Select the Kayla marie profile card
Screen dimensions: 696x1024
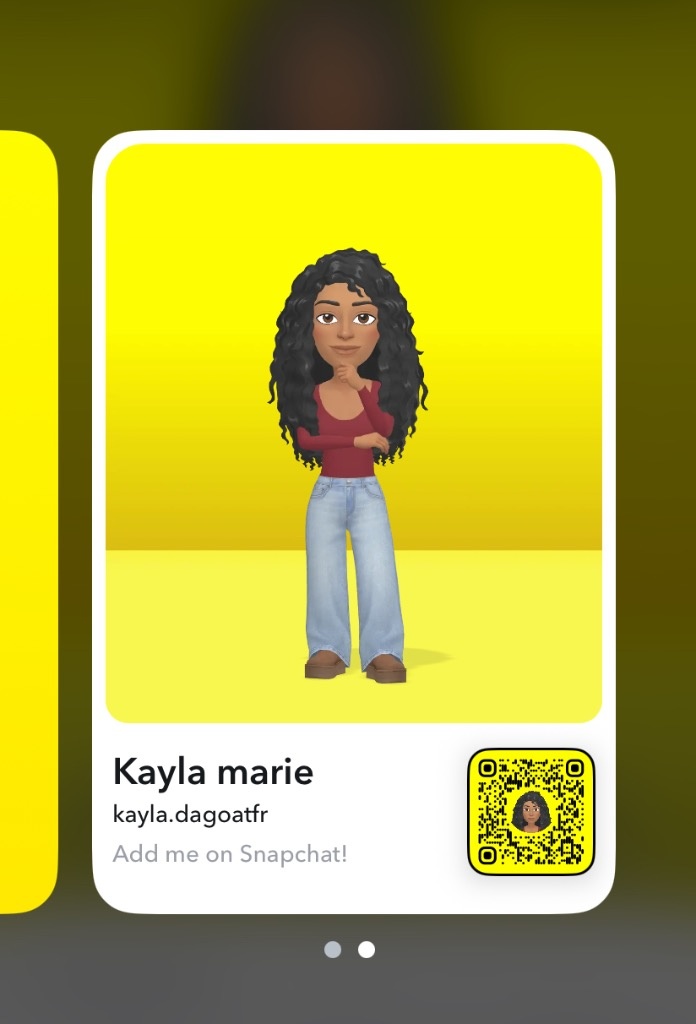click(353, 520)
